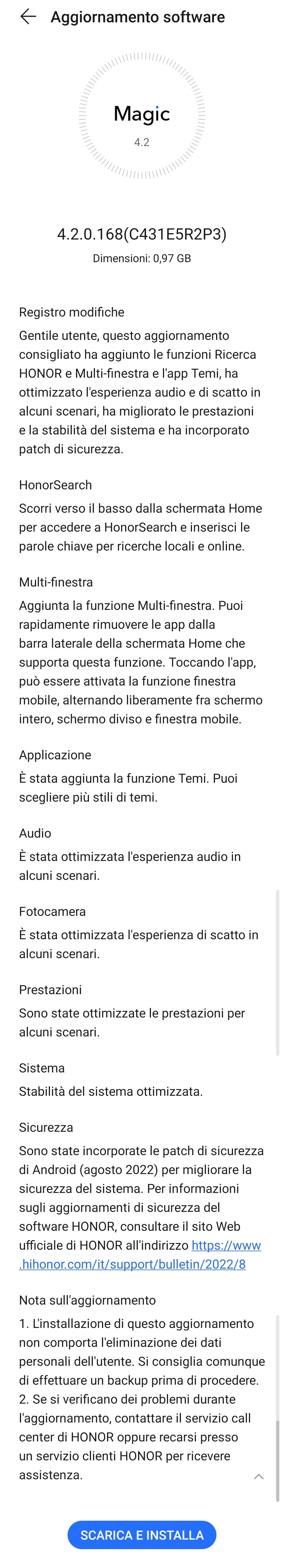Collapse the changelog with the up chevron
Image resolution: width=284 pixels, height=1568 pixels.
tap(258, 1476)
